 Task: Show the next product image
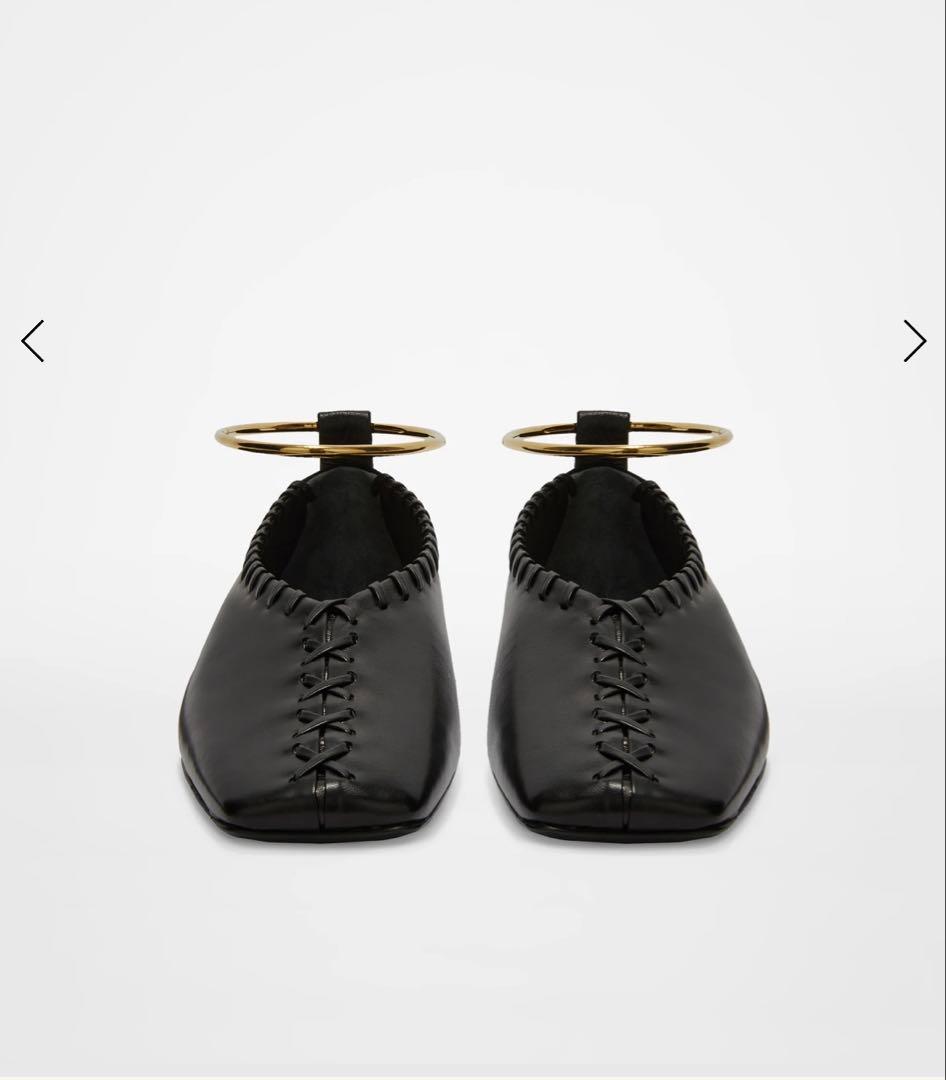click(914, 341)
